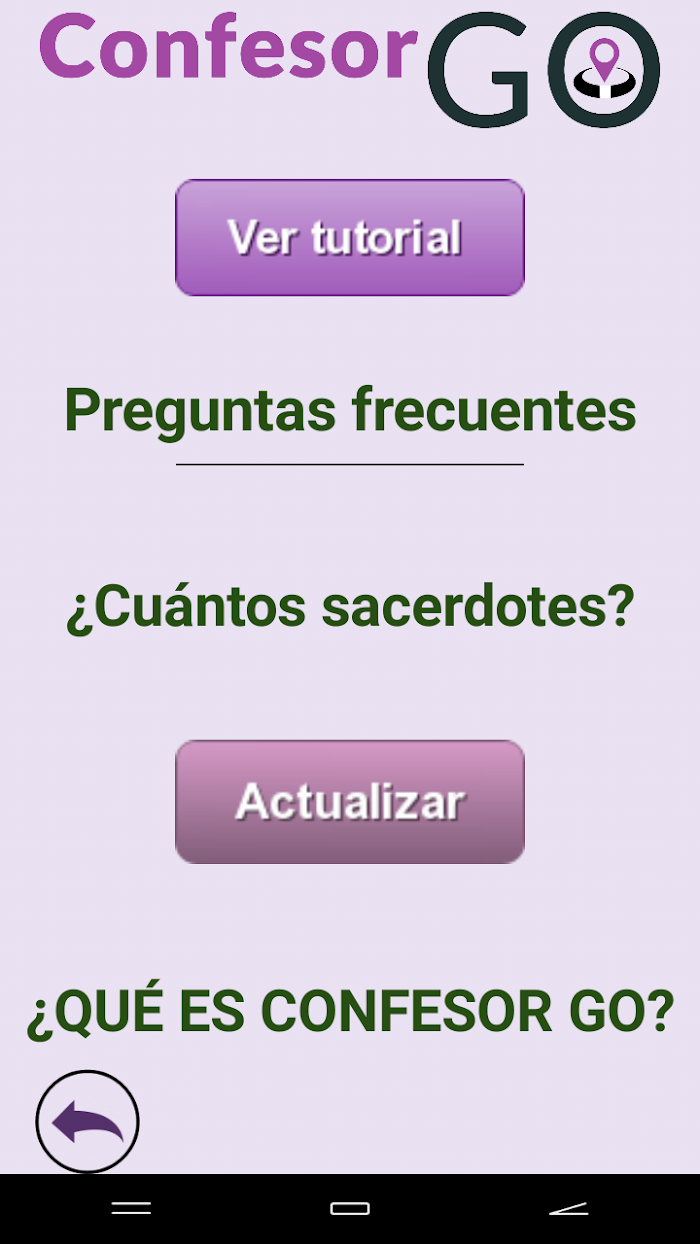Image resolution: width=700 pixels, height=1244 pixels.
Task: Go back with the purple arrow icon
Action: [x=87, y=1122]
